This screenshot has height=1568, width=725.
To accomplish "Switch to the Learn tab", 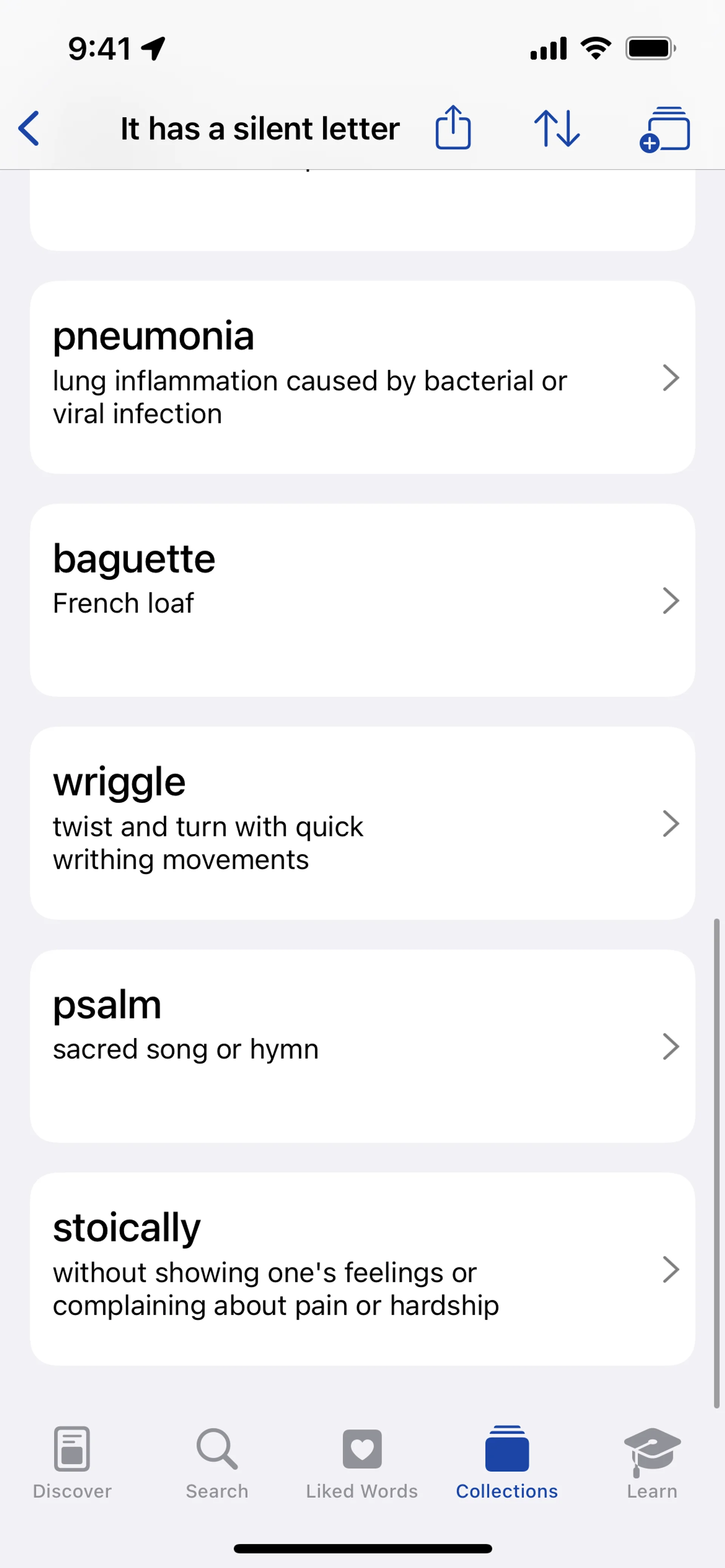I will [652, 1462].
